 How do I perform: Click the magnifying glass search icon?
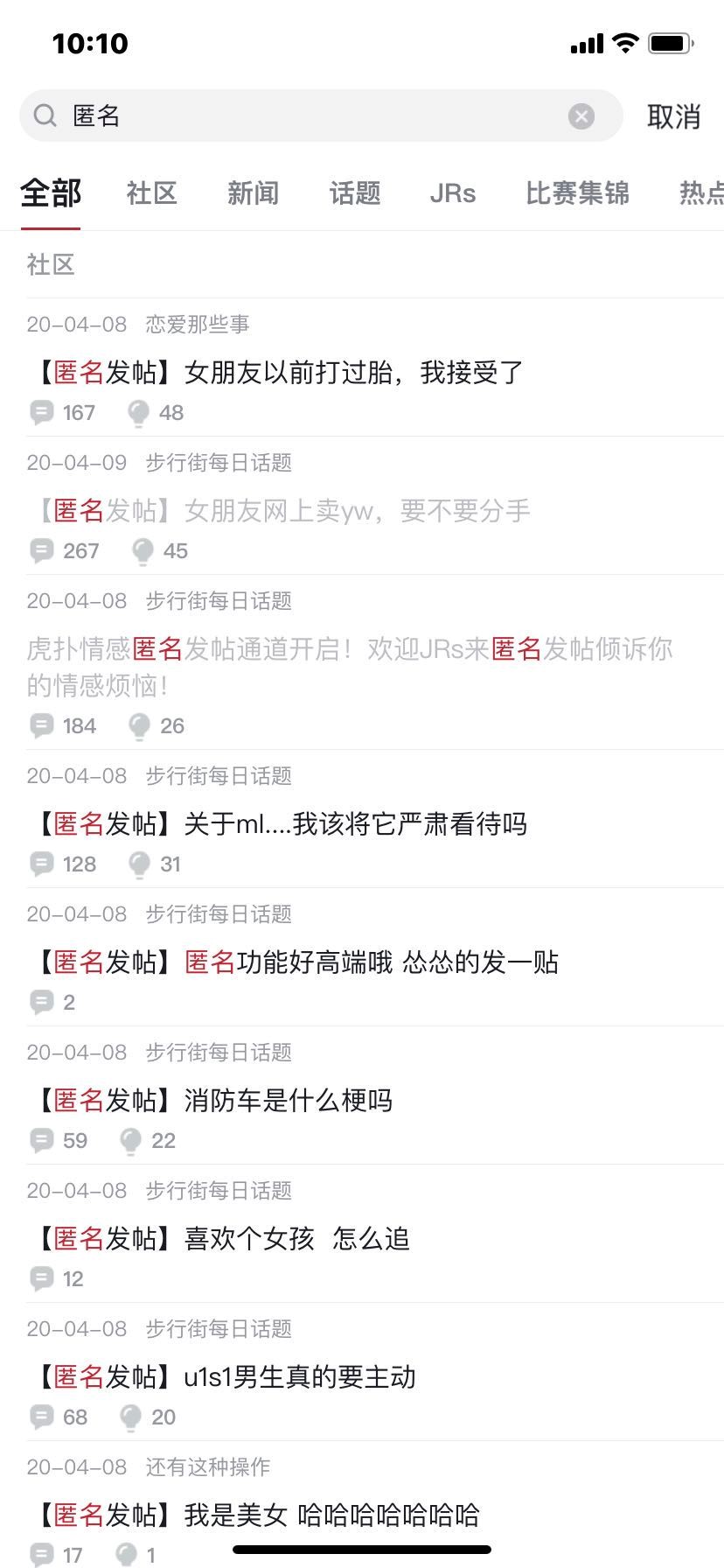tap(45, 115)
